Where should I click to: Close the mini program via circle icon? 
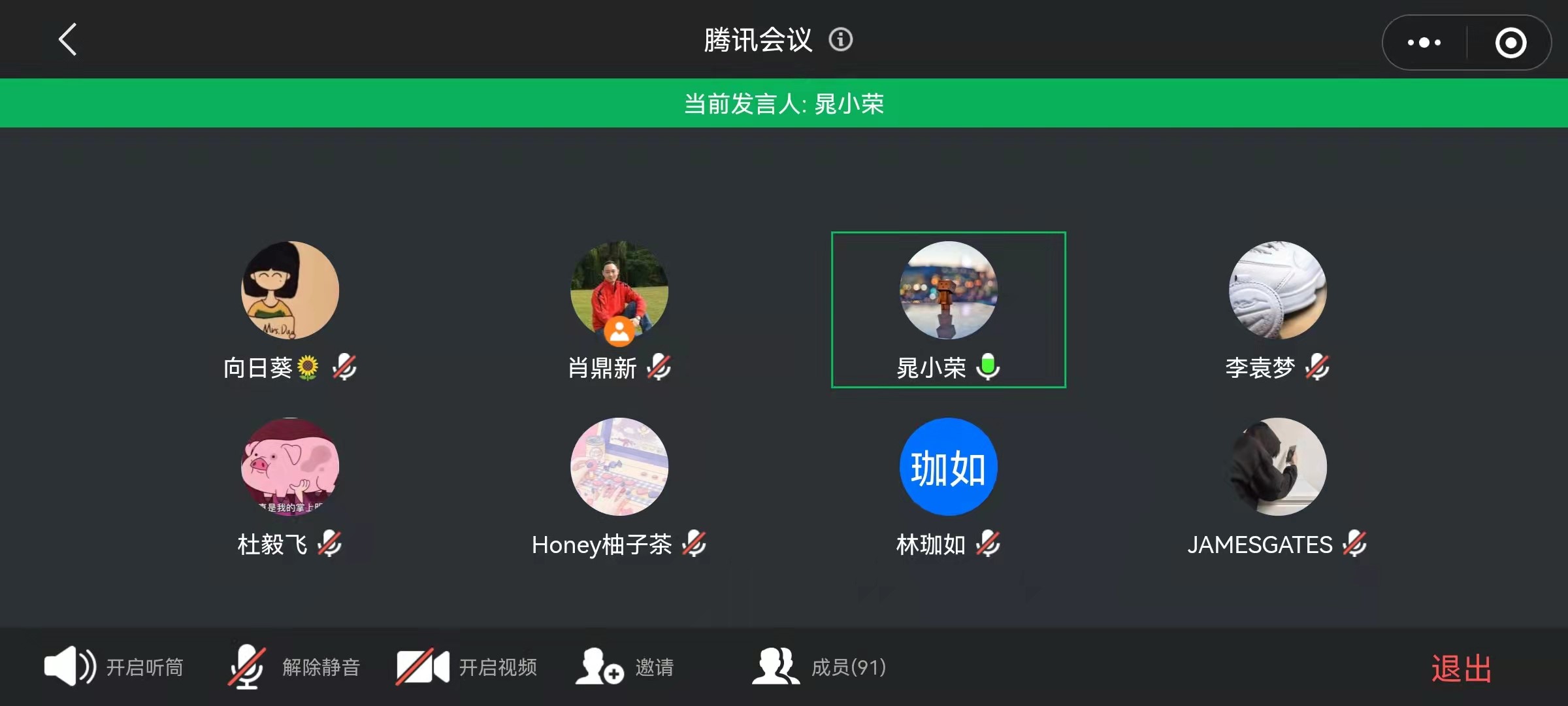point(1511,43)
